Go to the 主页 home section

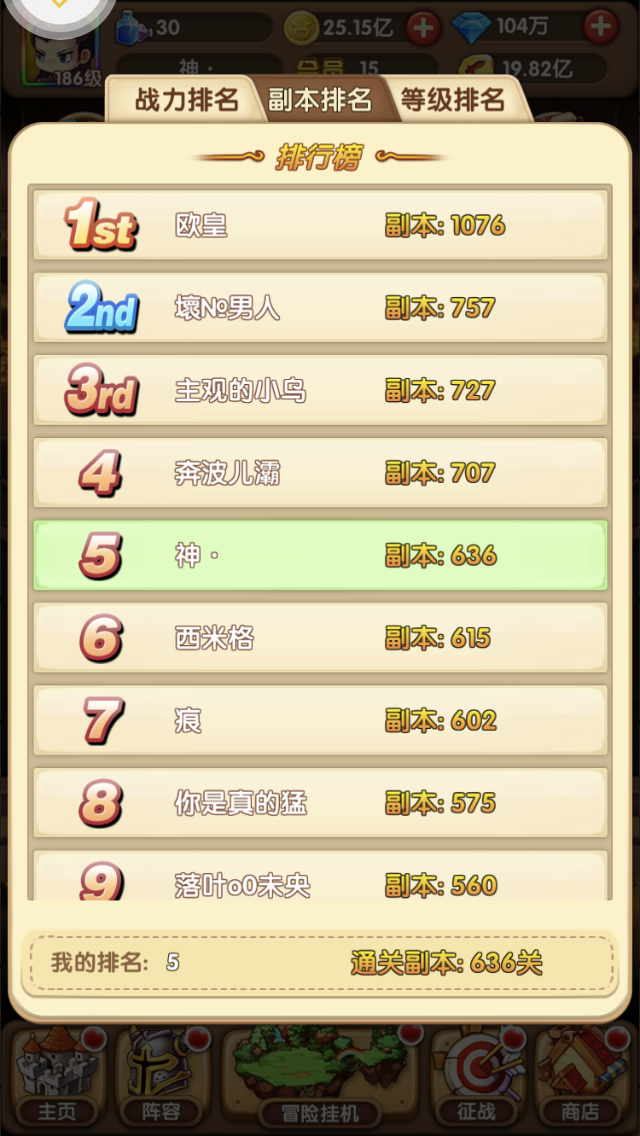pos(58,1077)
